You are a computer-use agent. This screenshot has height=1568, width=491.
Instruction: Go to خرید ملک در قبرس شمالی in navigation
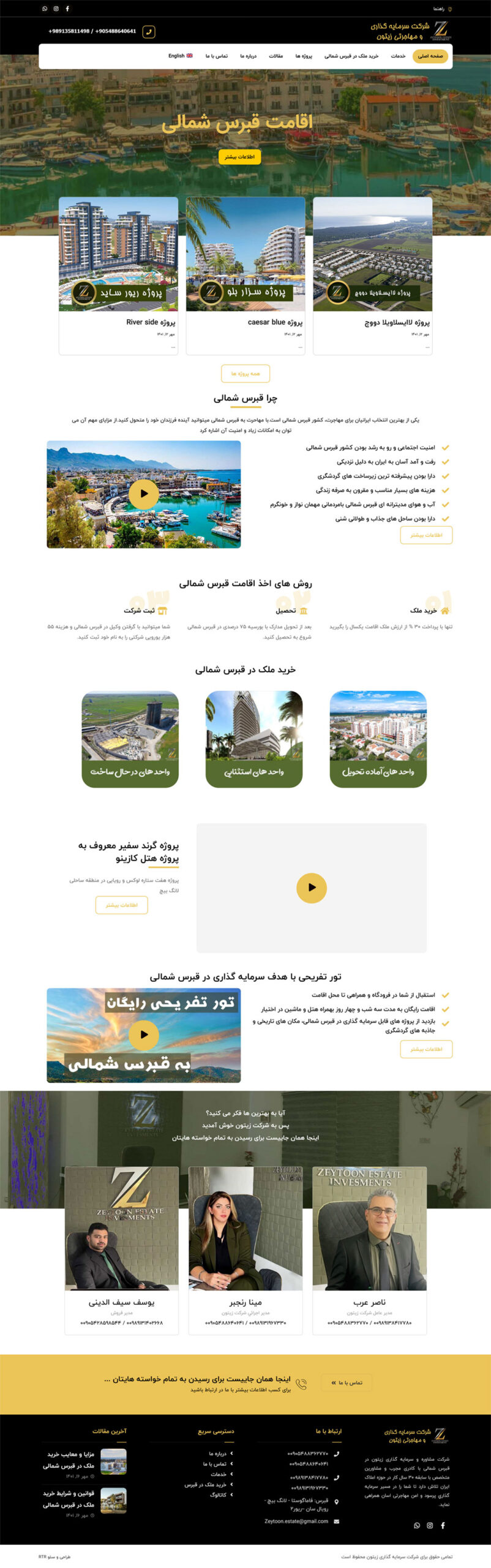[351, 56]
